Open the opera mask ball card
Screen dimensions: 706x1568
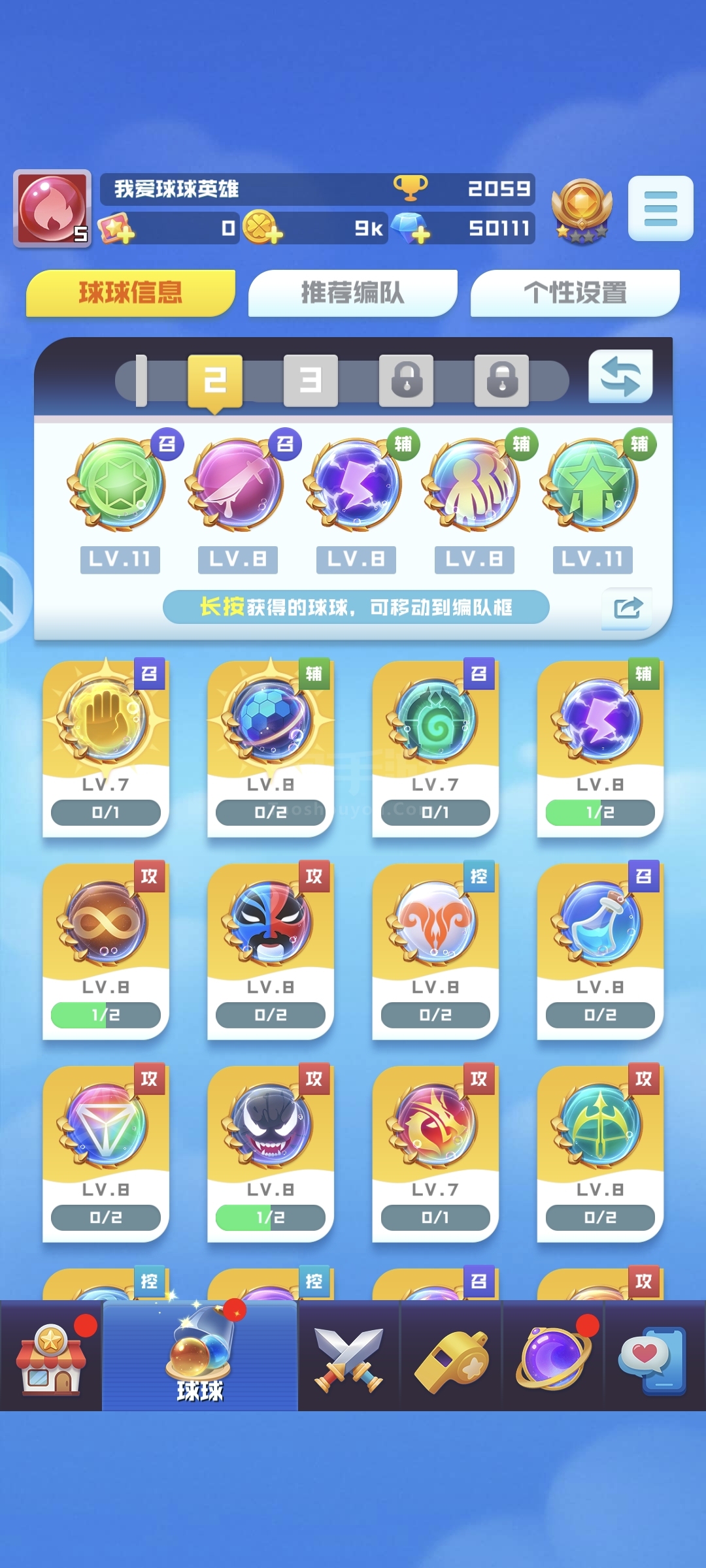(271, 951)
